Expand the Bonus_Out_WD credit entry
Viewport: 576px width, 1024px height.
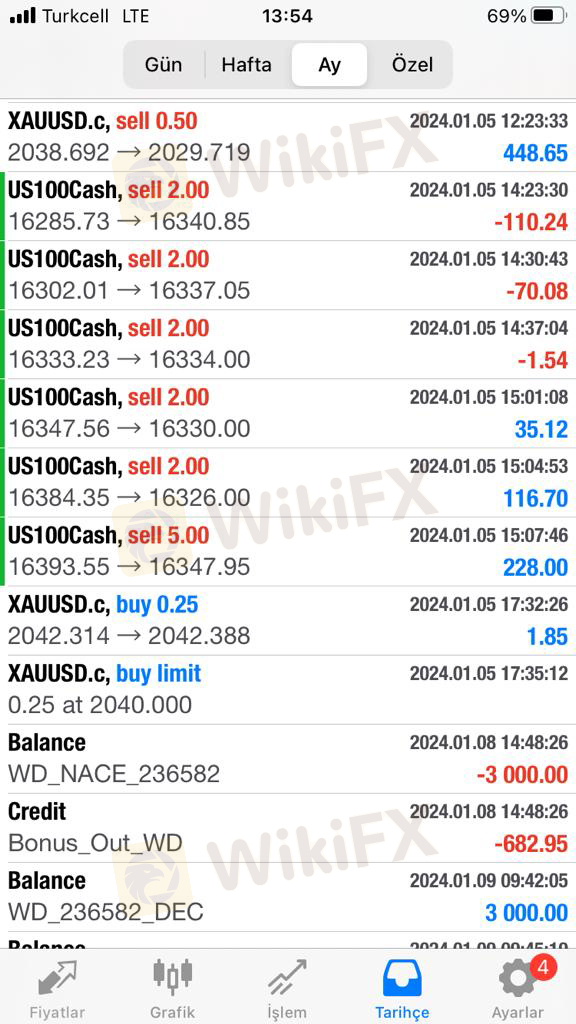tap(288, 829)
